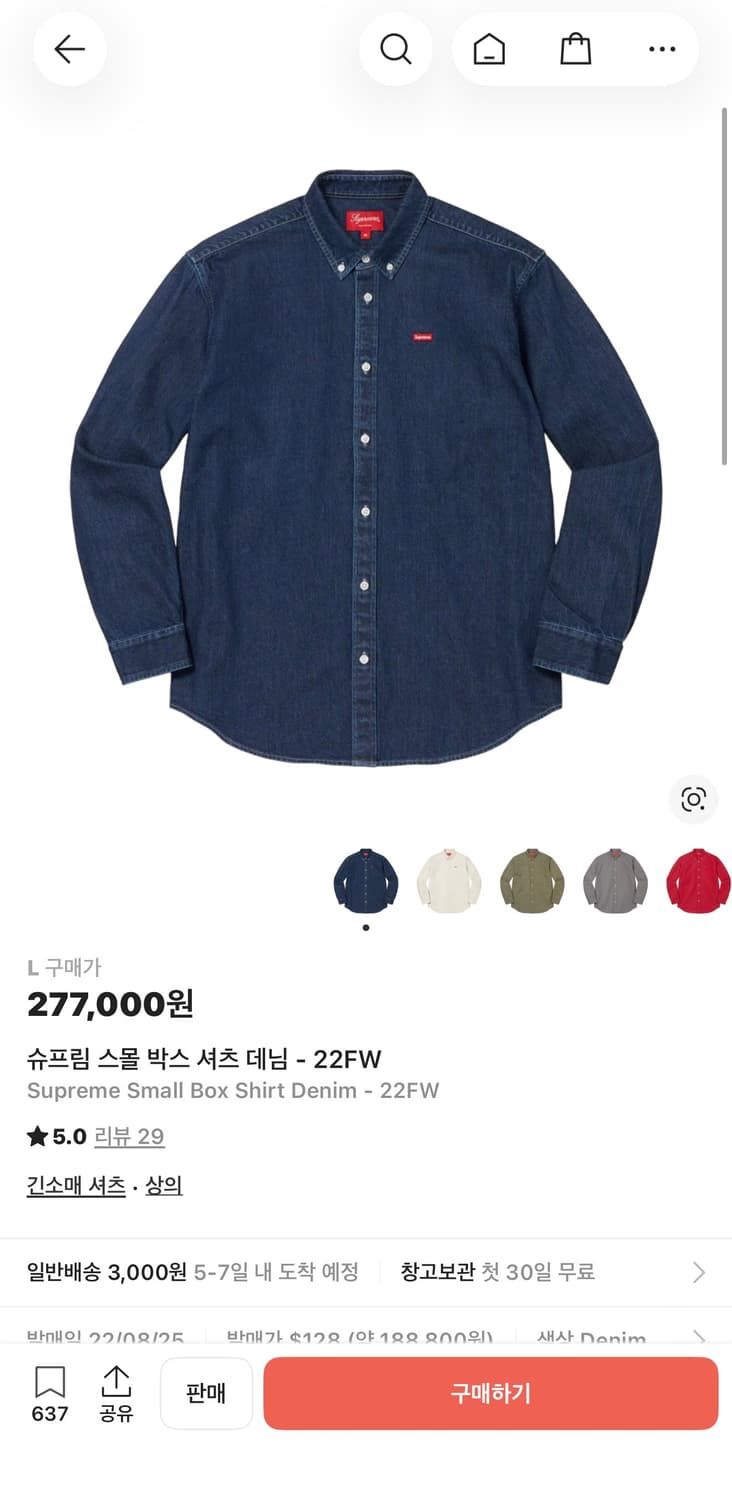Activate the image visual search lens
732x1500 pixels.
(694, 800)
